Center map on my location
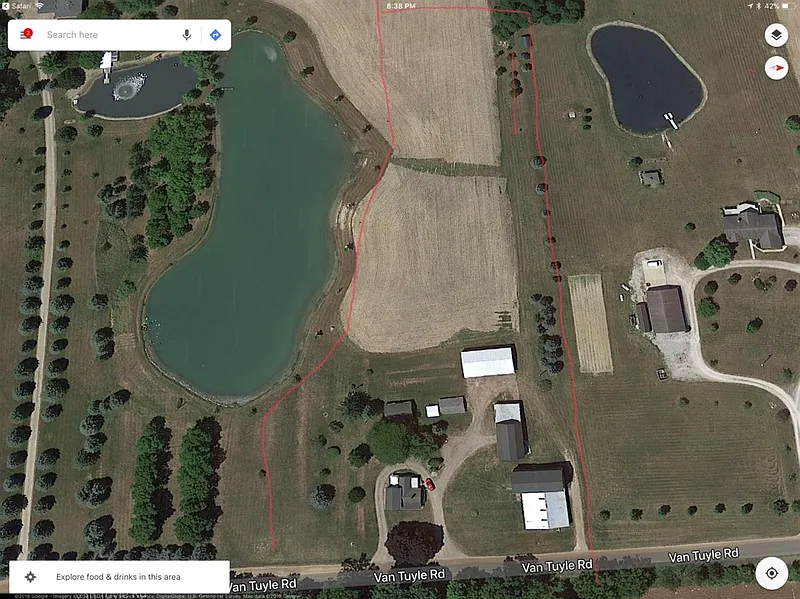This screenshot has width=800, height=599. click(x=771, y=574)
